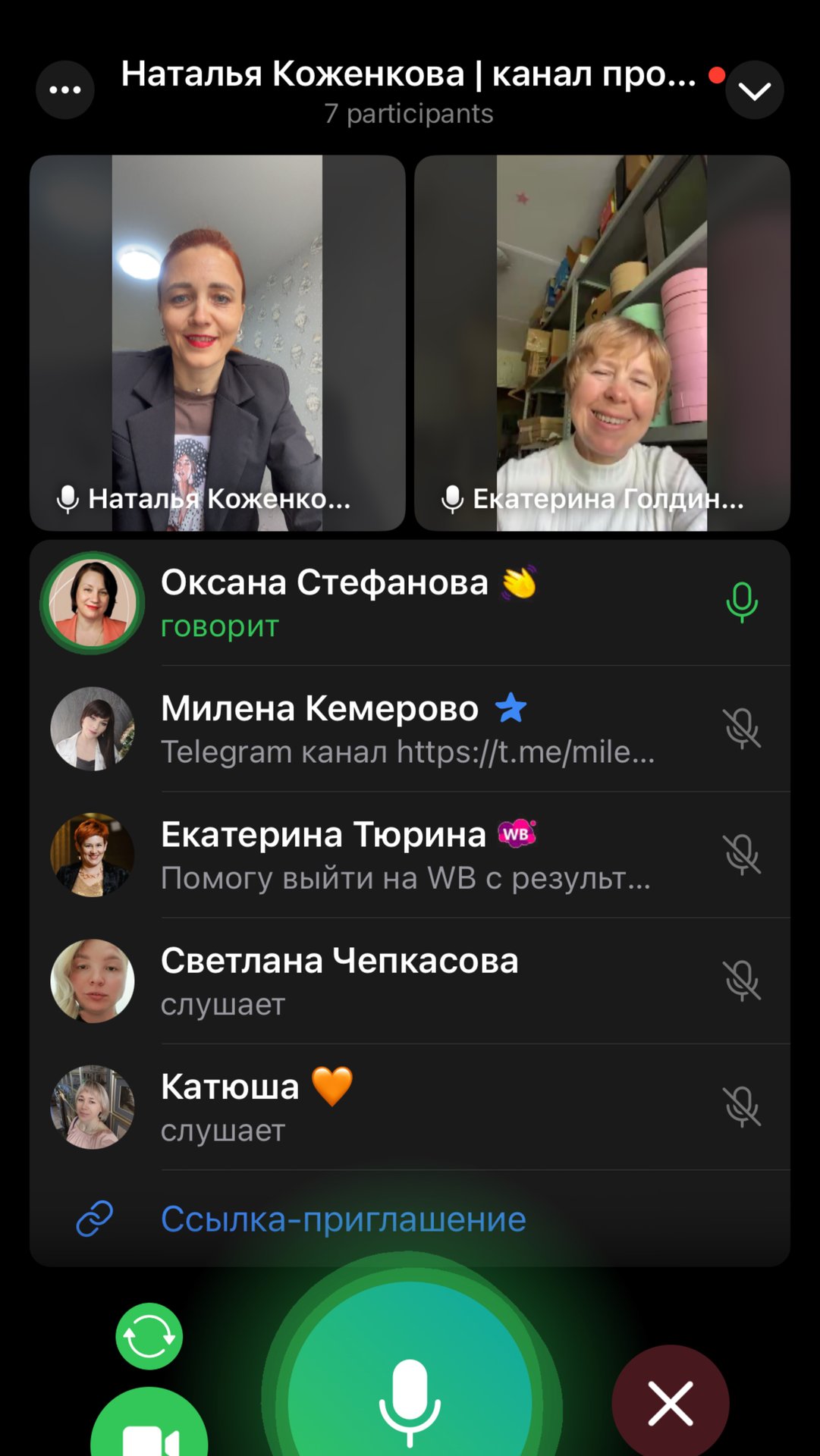Open the three-dot options menu
Image resolution: width=820 pixels, height=1456 pixels.
click(x=65, y=90)
